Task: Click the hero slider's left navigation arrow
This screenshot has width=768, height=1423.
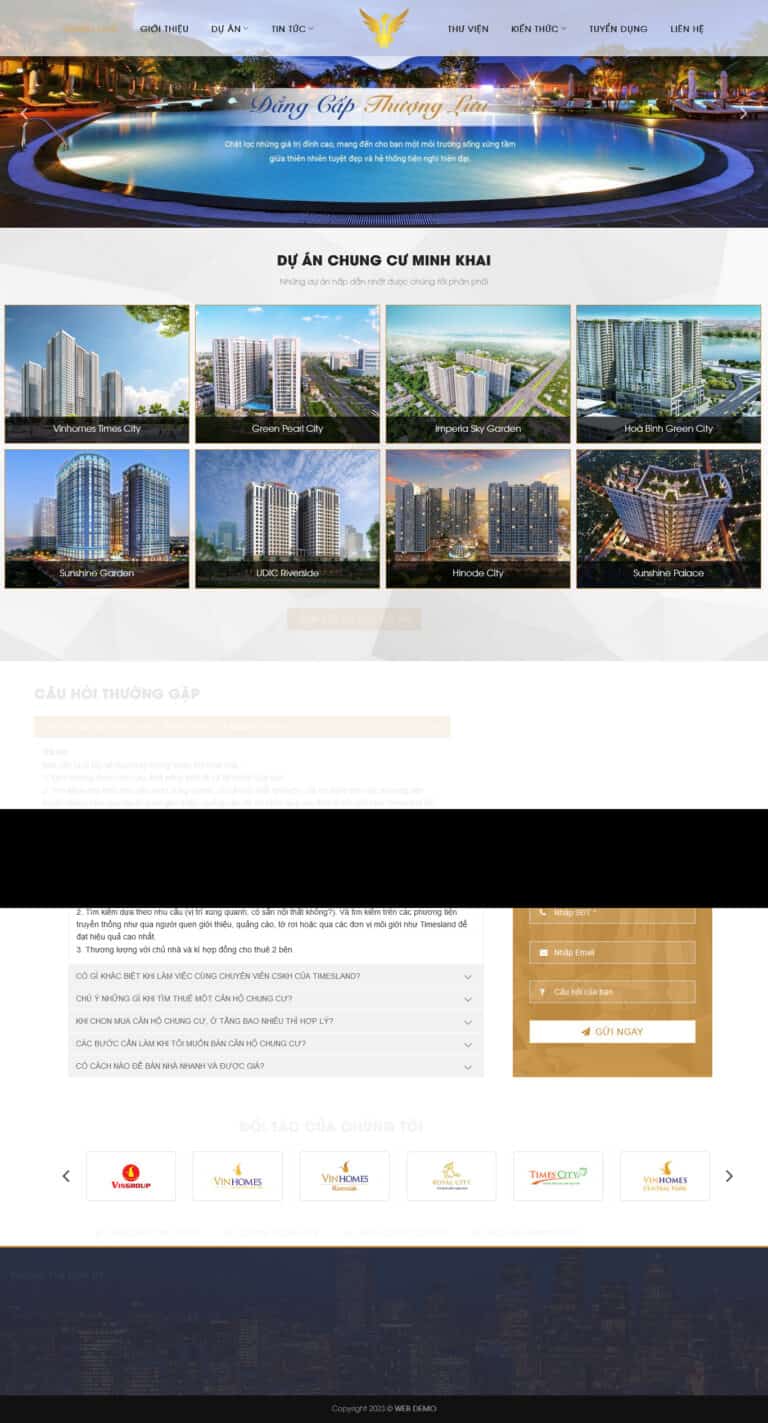Action: [22, 114]
